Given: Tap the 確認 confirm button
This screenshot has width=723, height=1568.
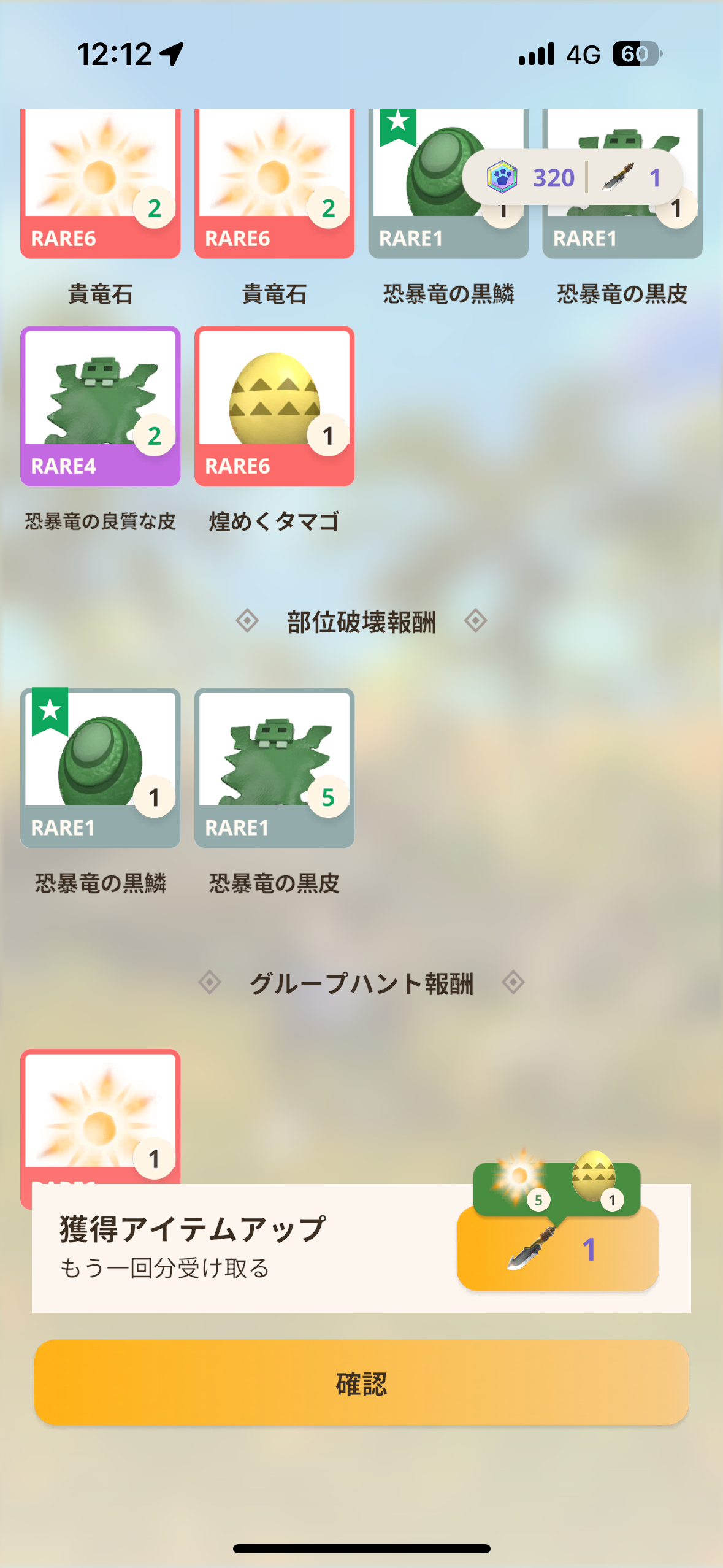Looking at the screenshot, I should (361, 1382).
